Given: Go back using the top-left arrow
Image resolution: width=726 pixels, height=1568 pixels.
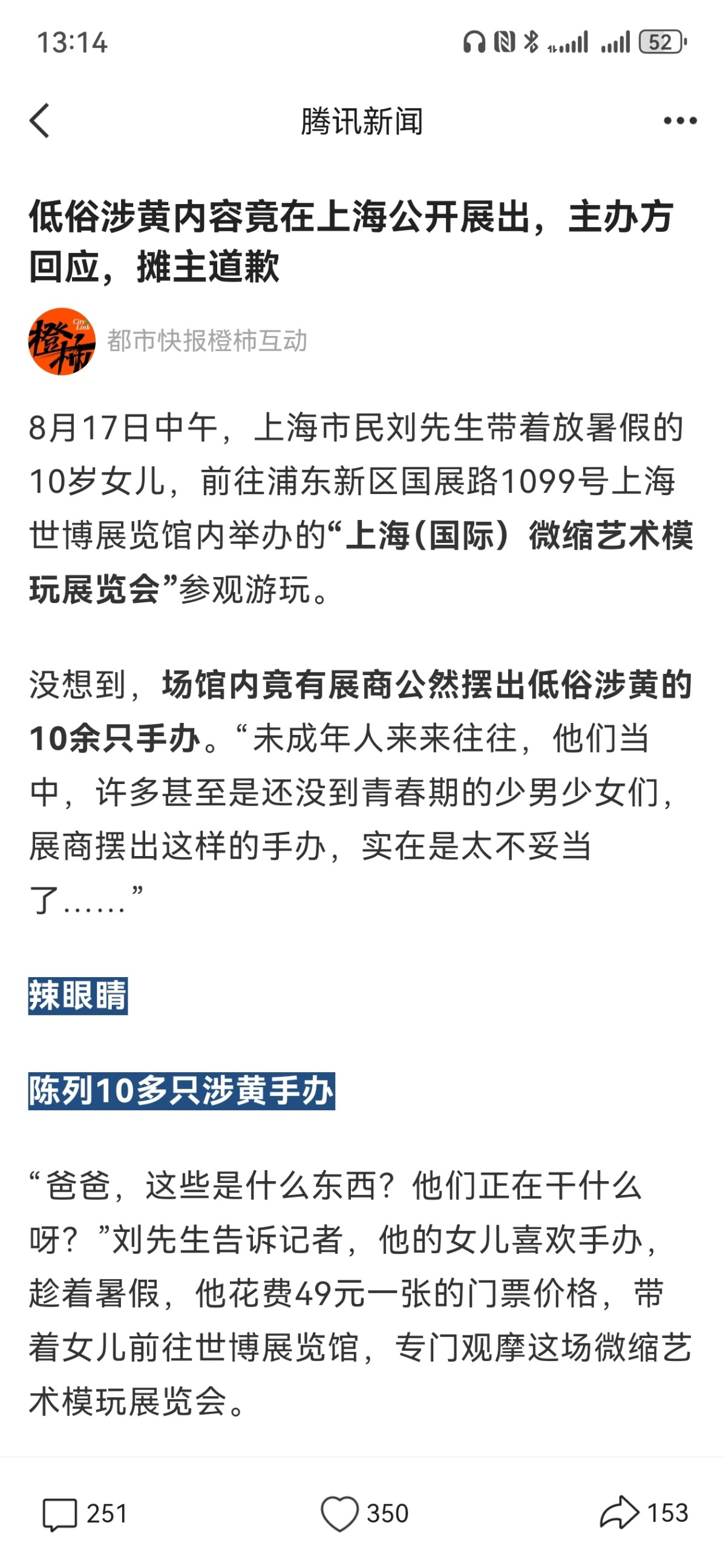Looking at the screenshot, I should click(39, 120).
